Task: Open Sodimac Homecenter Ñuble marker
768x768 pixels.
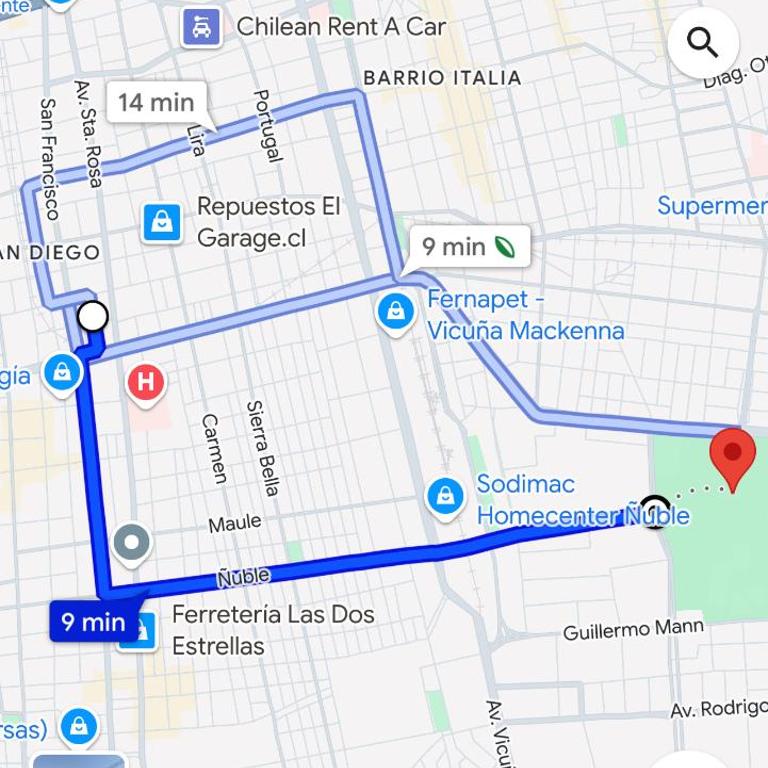Action: click(445, 497)
